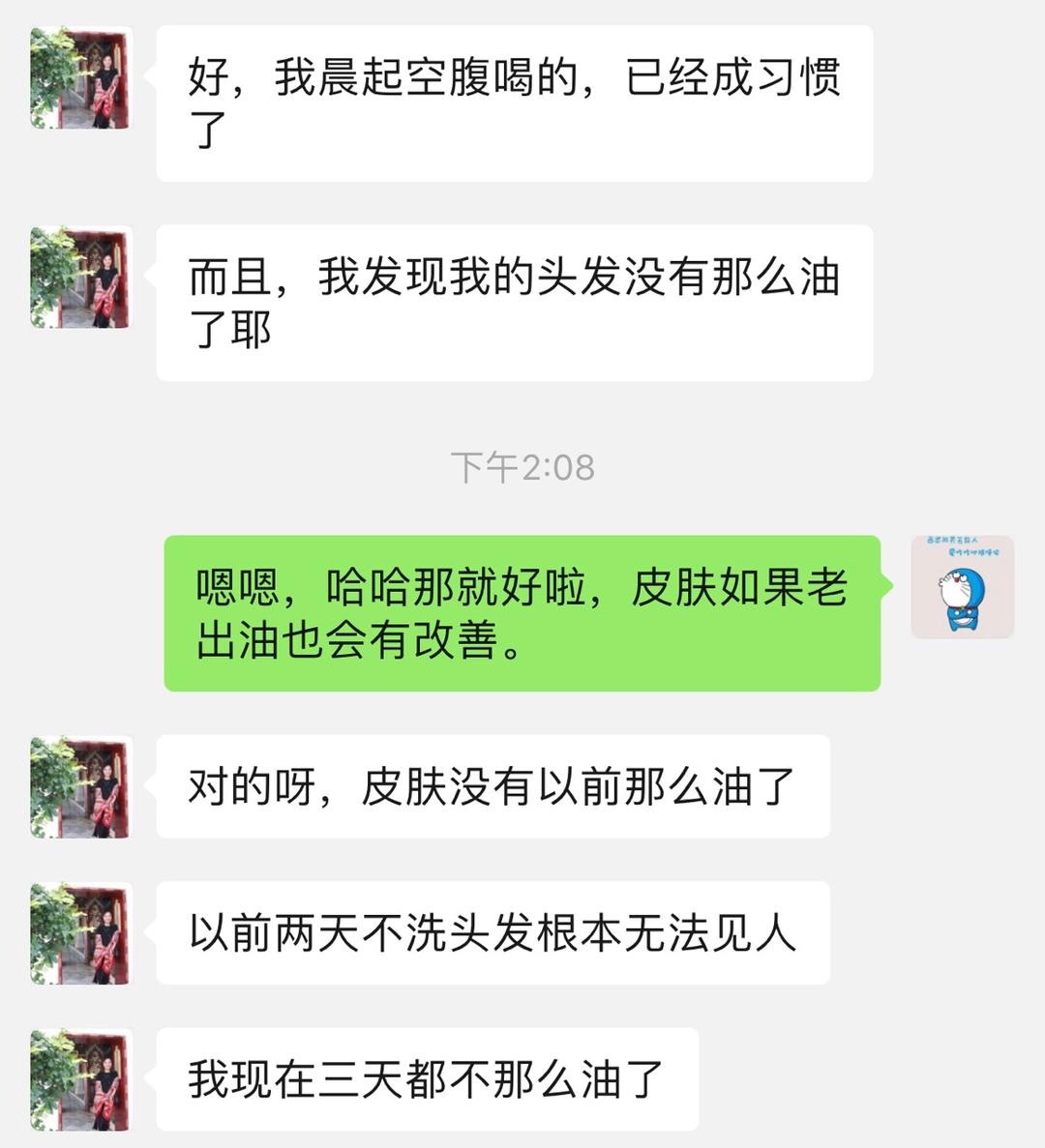Screen dimensions: 1045x1148
Task: Tap avatar beside '对的呀，皮肤没有以前那么油了'
Action: coord(80,786)
